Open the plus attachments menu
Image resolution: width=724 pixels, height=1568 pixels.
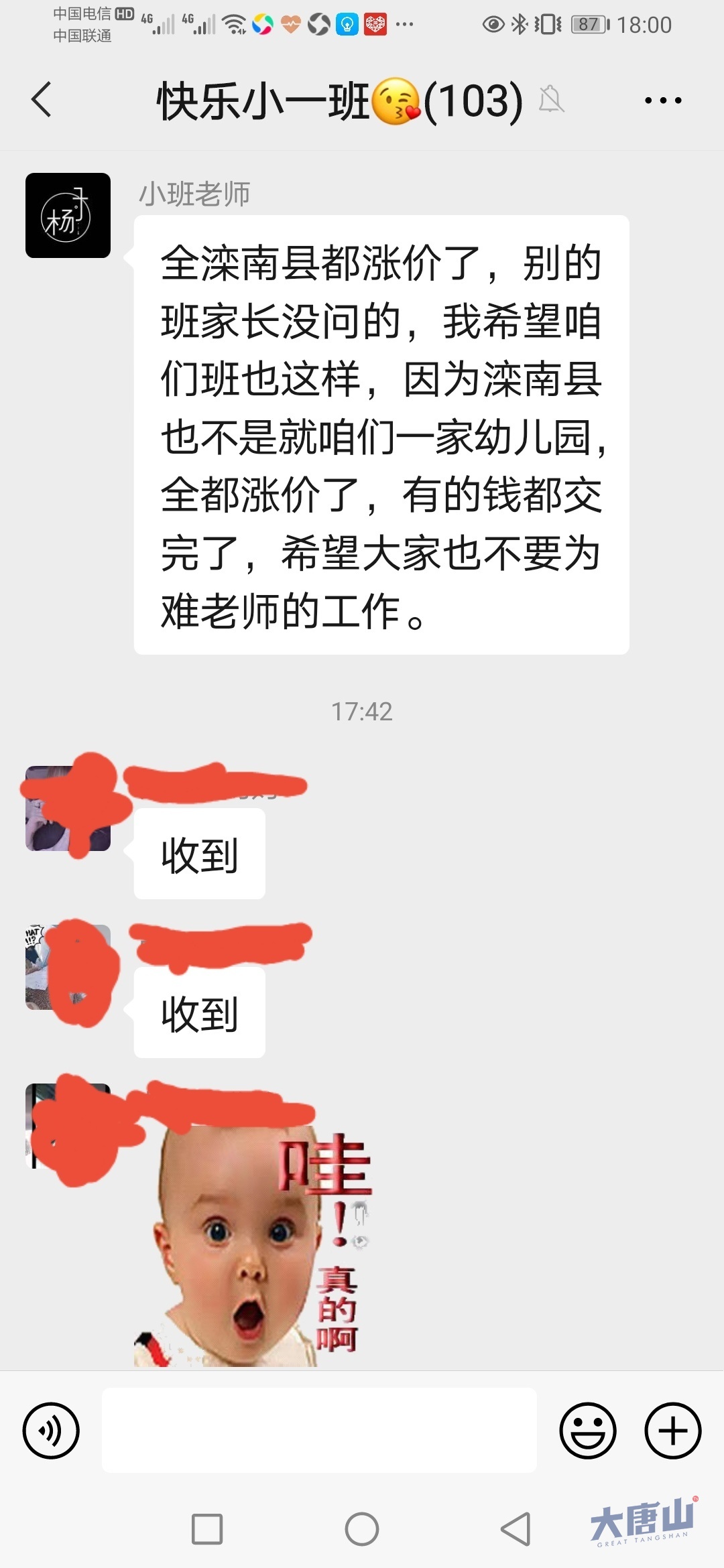672,1431
